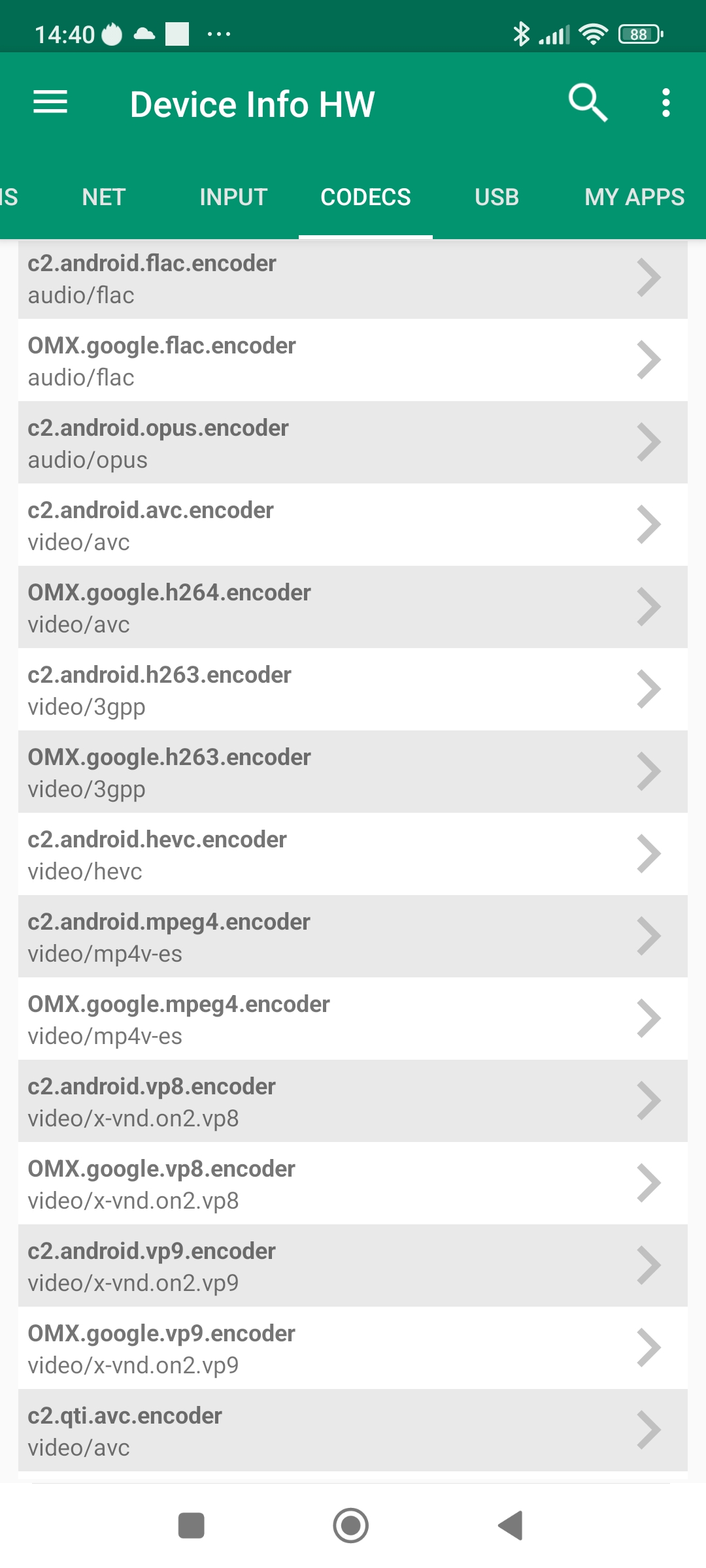706x1568 pixels.
Task: Tap the system home button
Action: pyautogui.click(x=351, y=1526)
